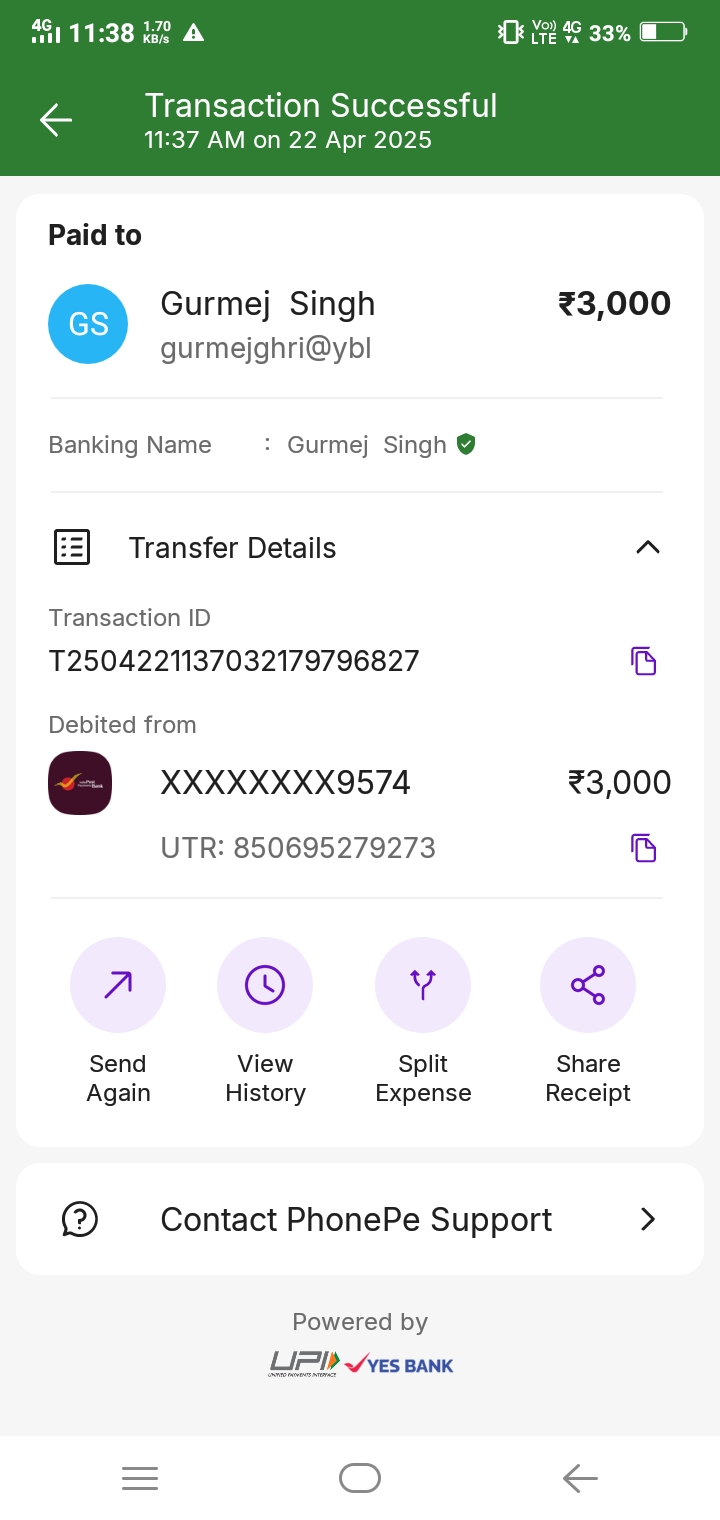Open Gurmej Singh's profile avatar
Image resolution: width=720 pixels, height=1520 pixels.
88,323
